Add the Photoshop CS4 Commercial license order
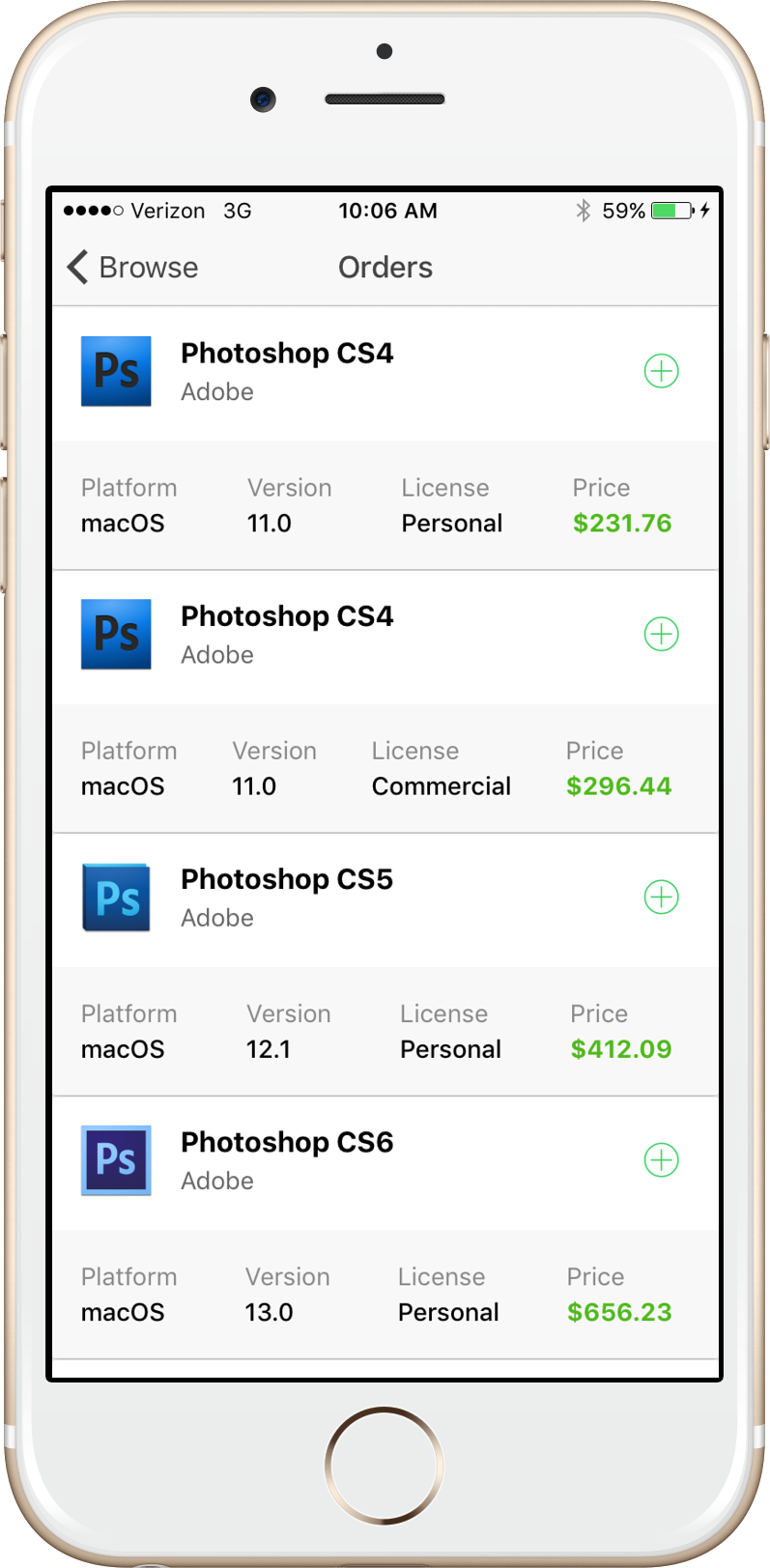Image resolution: width=770 pixels, height=1568 pixels. pyautogui.click(x=661, y=634)
